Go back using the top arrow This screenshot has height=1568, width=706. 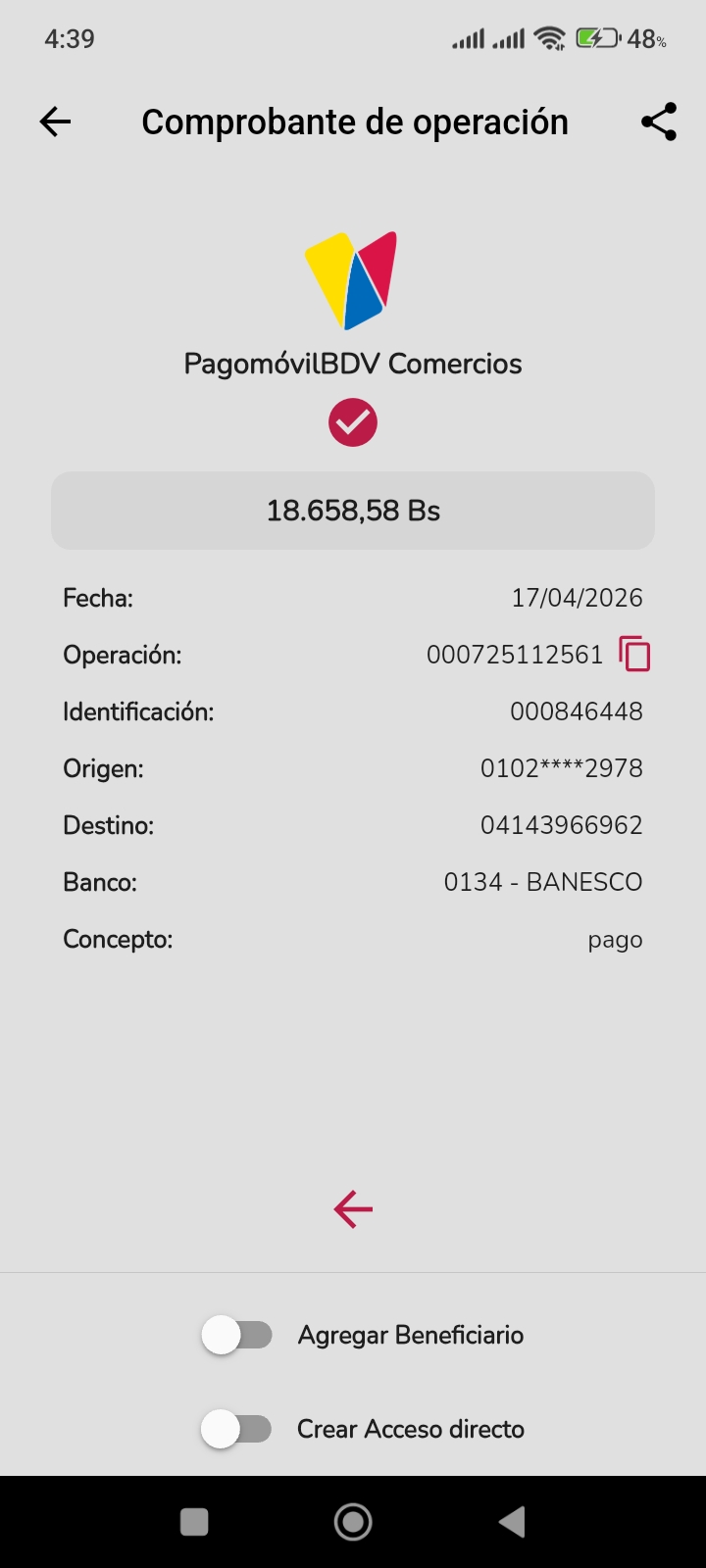coord(56,122)
